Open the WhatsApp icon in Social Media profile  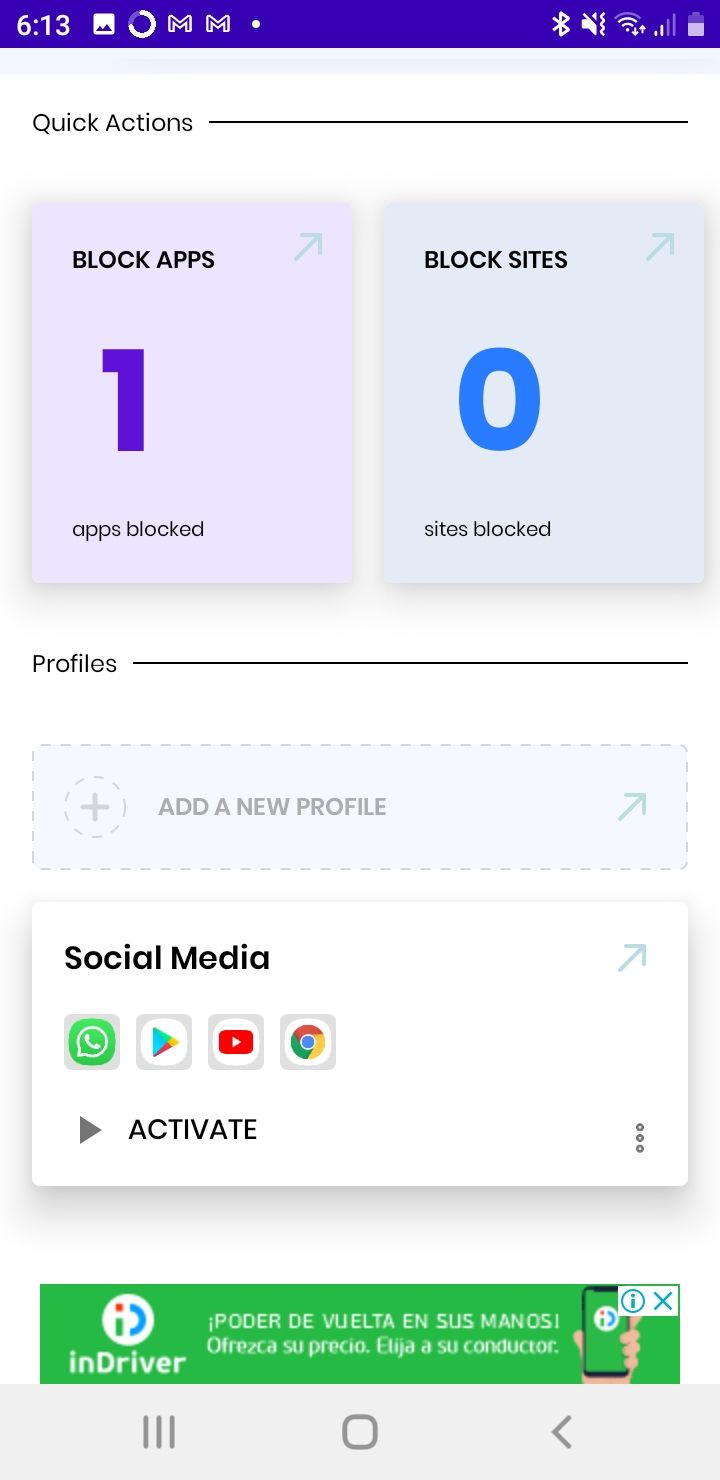[91, 1041]
